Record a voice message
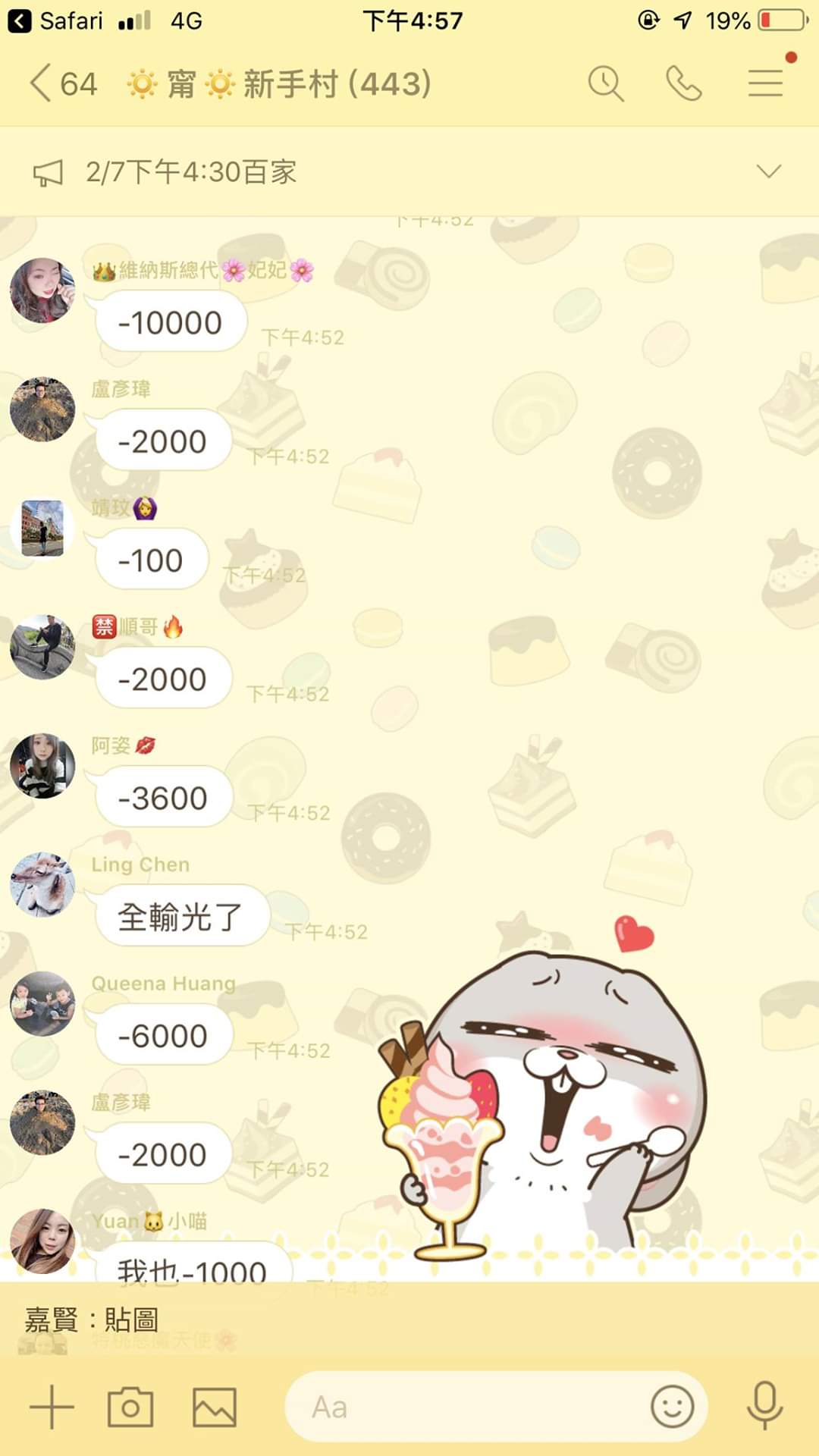This screenshot has height=1456, width=819. pyautogui.click(x=764, y=1406)
